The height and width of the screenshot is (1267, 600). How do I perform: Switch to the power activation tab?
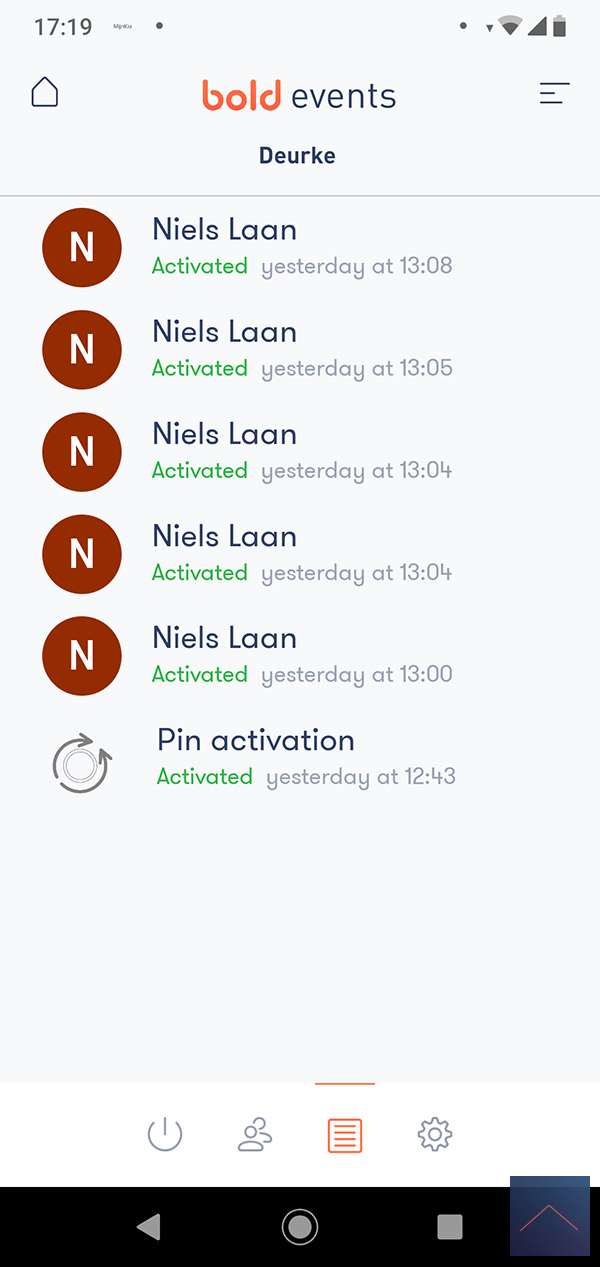tap(165, 1135)
